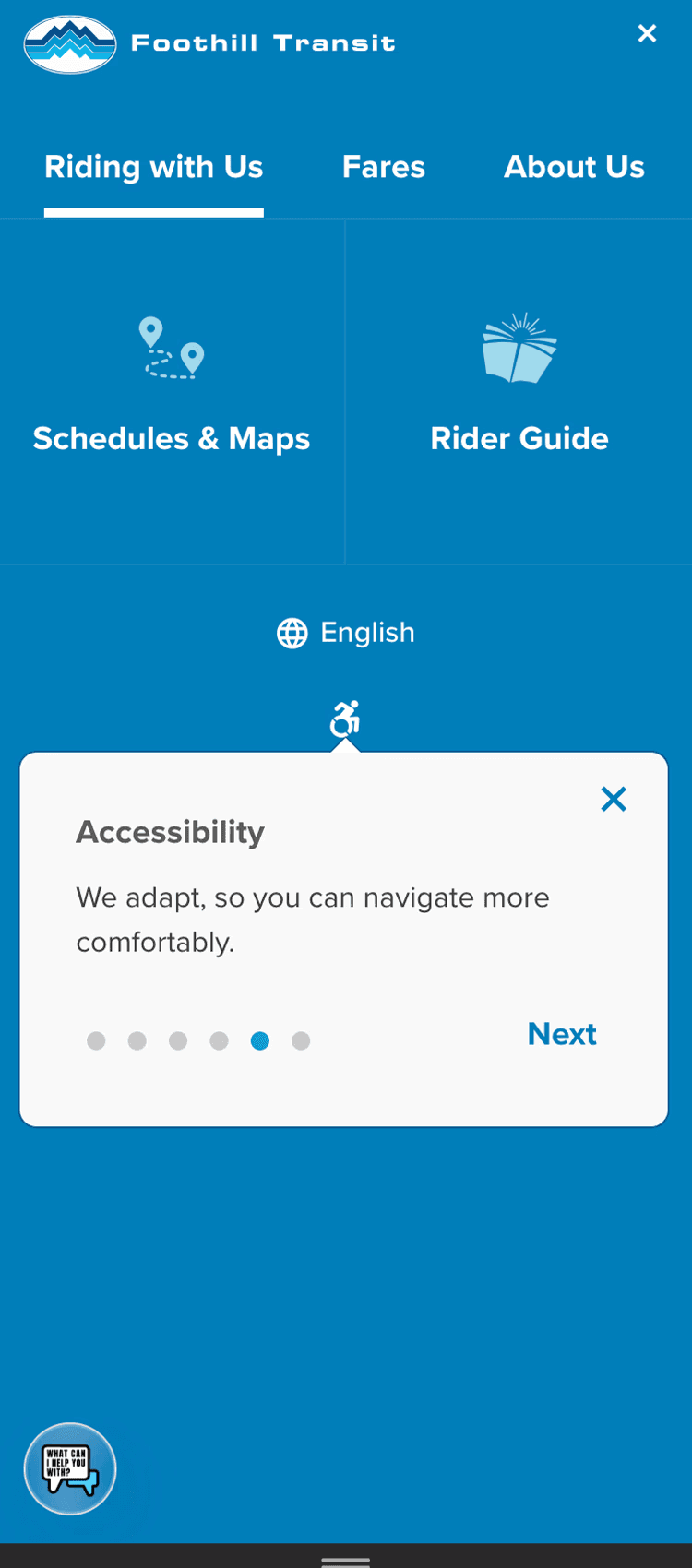
Task: Click the globe icon next to English
Action: [292, 633]
